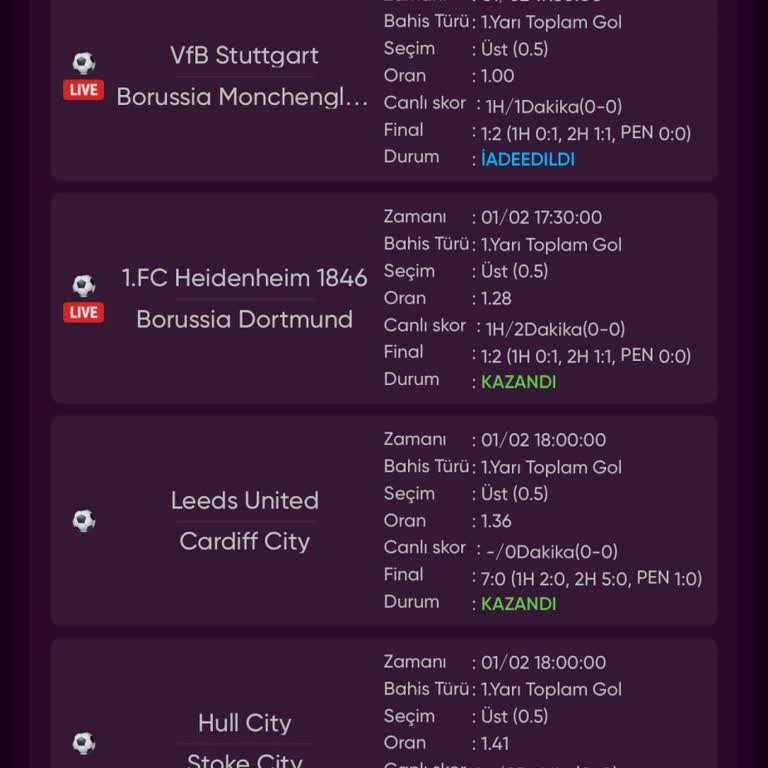Open the 1.FC Heidenheim vs Dortmund bet
The image size is (768, 768).
click(244, 298)
